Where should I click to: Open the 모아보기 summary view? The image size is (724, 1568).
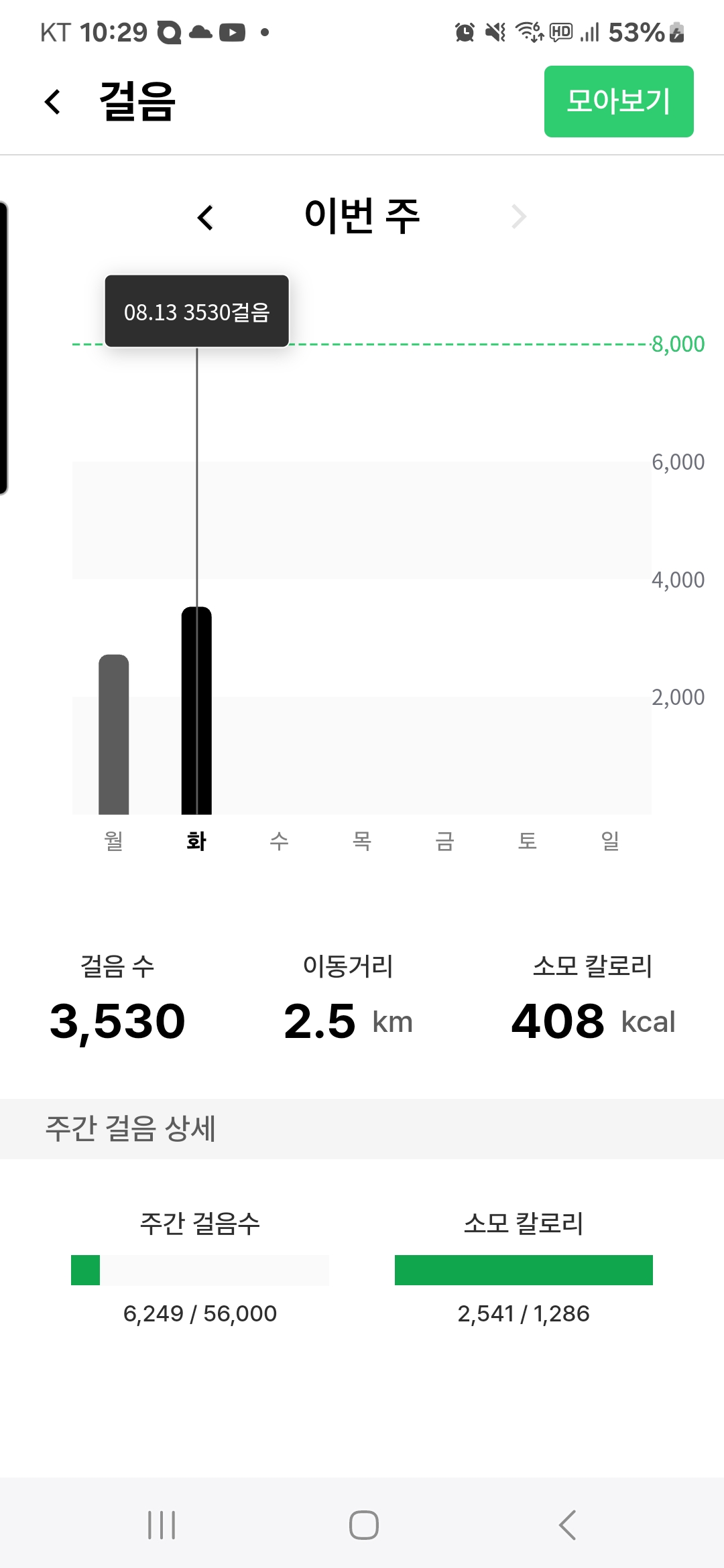(618, 102)
